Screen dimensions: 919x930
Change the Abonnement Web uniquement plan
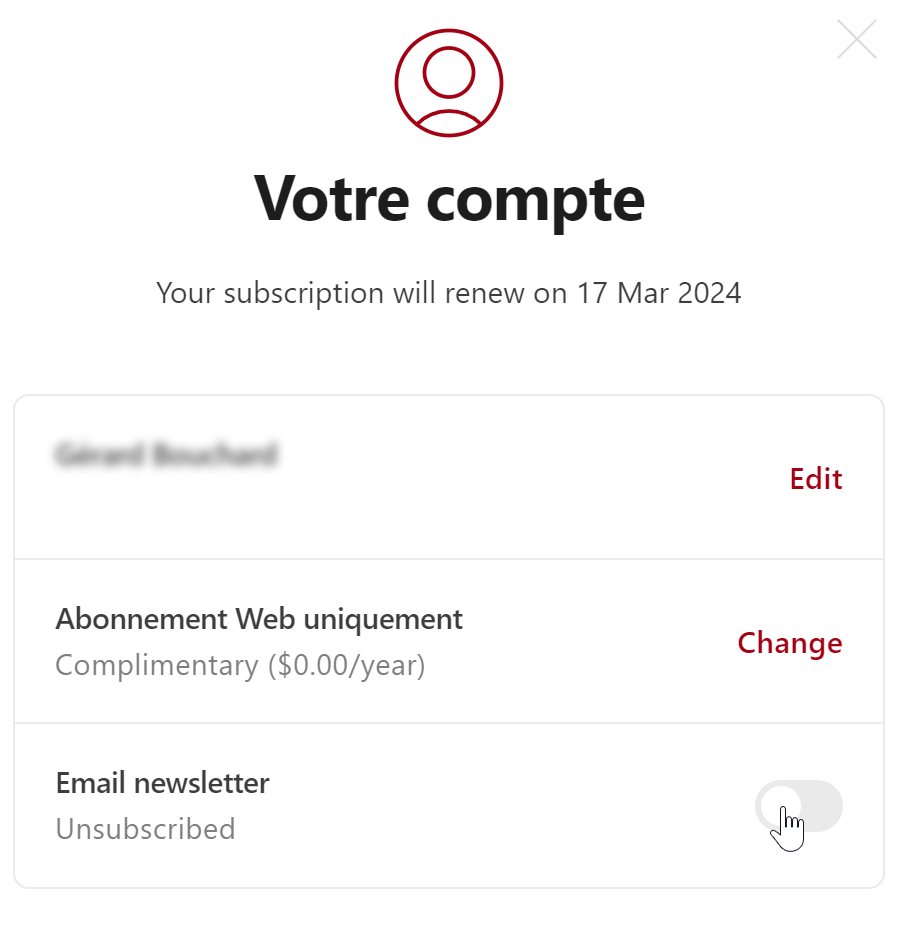pyautogui.click(x=789, y=643)
